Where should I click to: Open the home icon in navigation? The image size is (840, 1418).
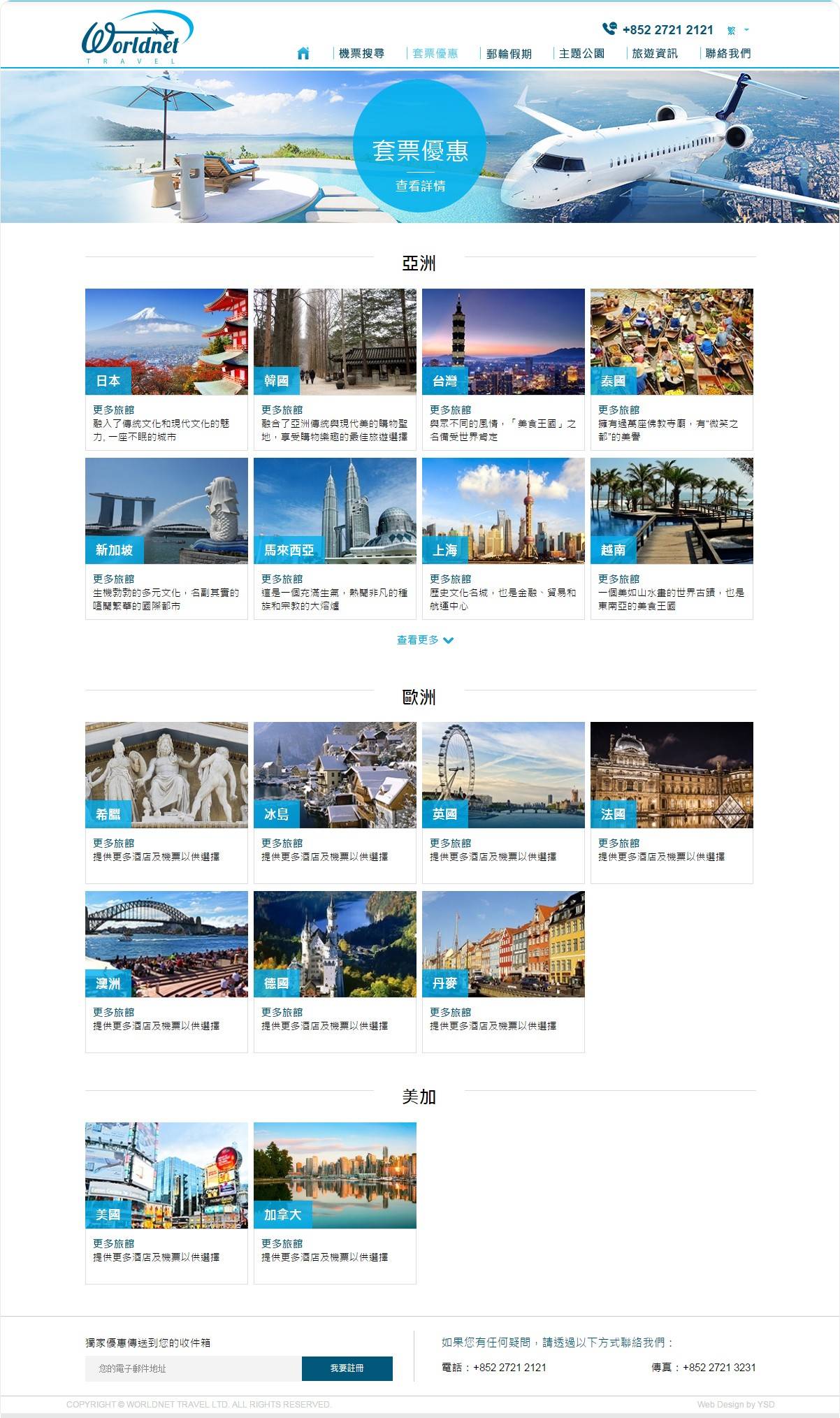click(303, 53)
